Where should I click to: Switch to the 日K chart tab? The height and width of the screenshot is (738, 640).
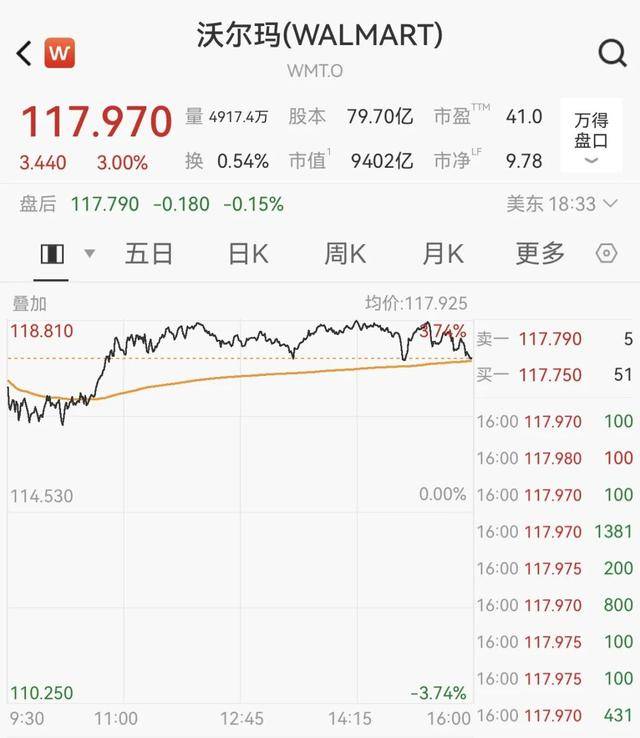click(248, 254)
